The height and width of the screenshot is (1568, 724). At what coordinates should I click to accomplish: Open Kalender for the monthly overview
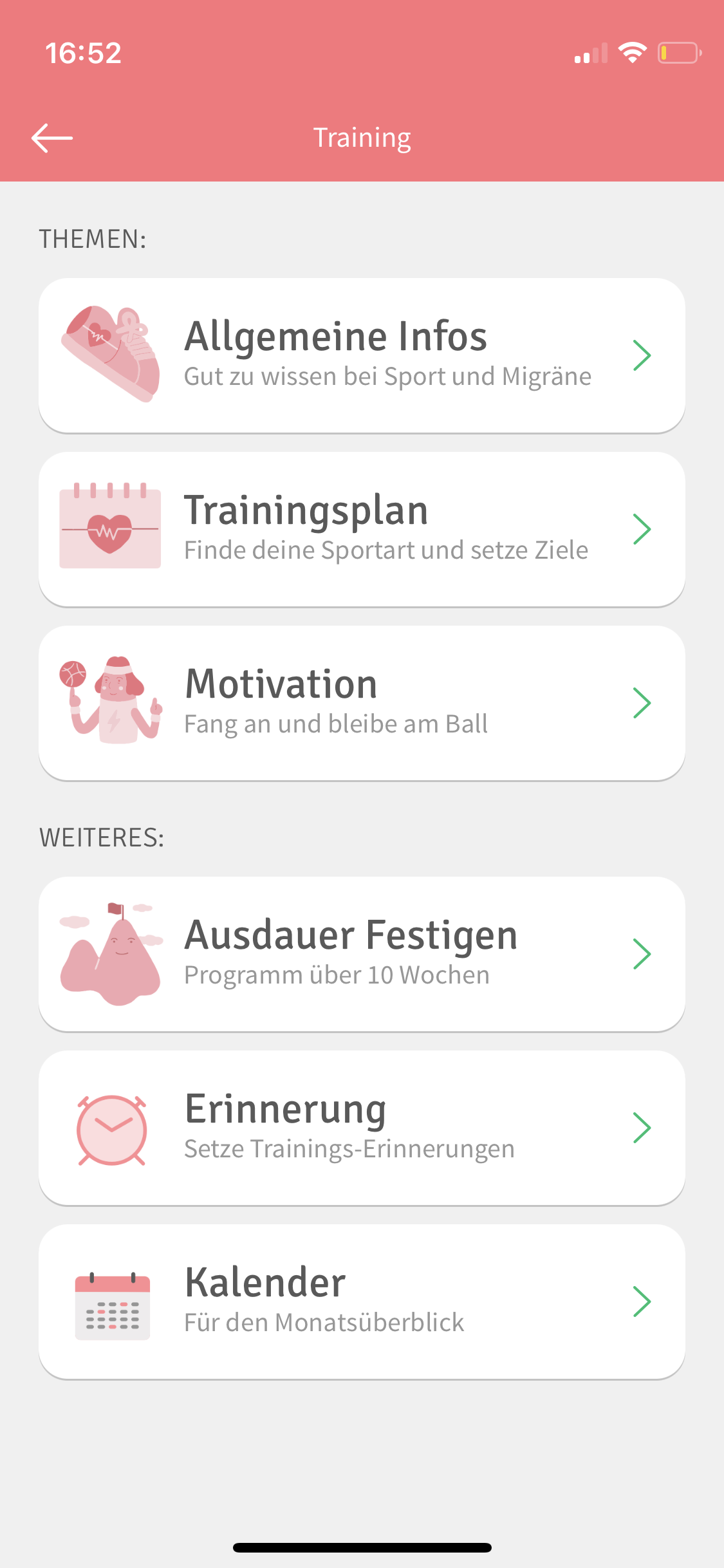click(x=362, y=1302)
